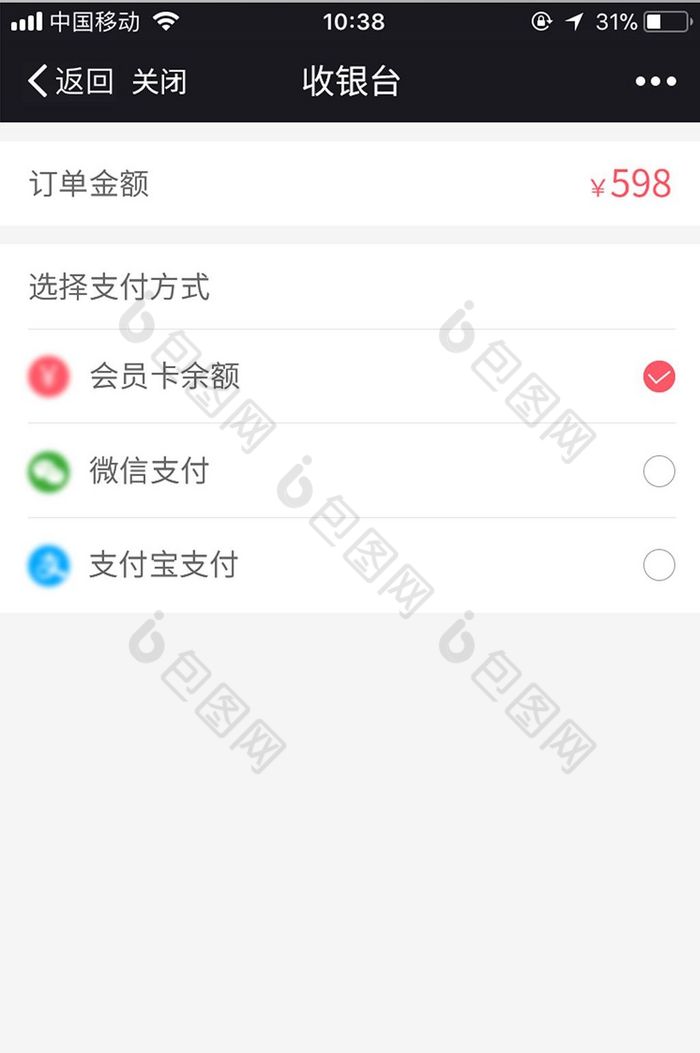The width and height of the screenshot is (700, 1053).
Task: Choose 微信支付 as payment method
Action: [x=658, y=471]
